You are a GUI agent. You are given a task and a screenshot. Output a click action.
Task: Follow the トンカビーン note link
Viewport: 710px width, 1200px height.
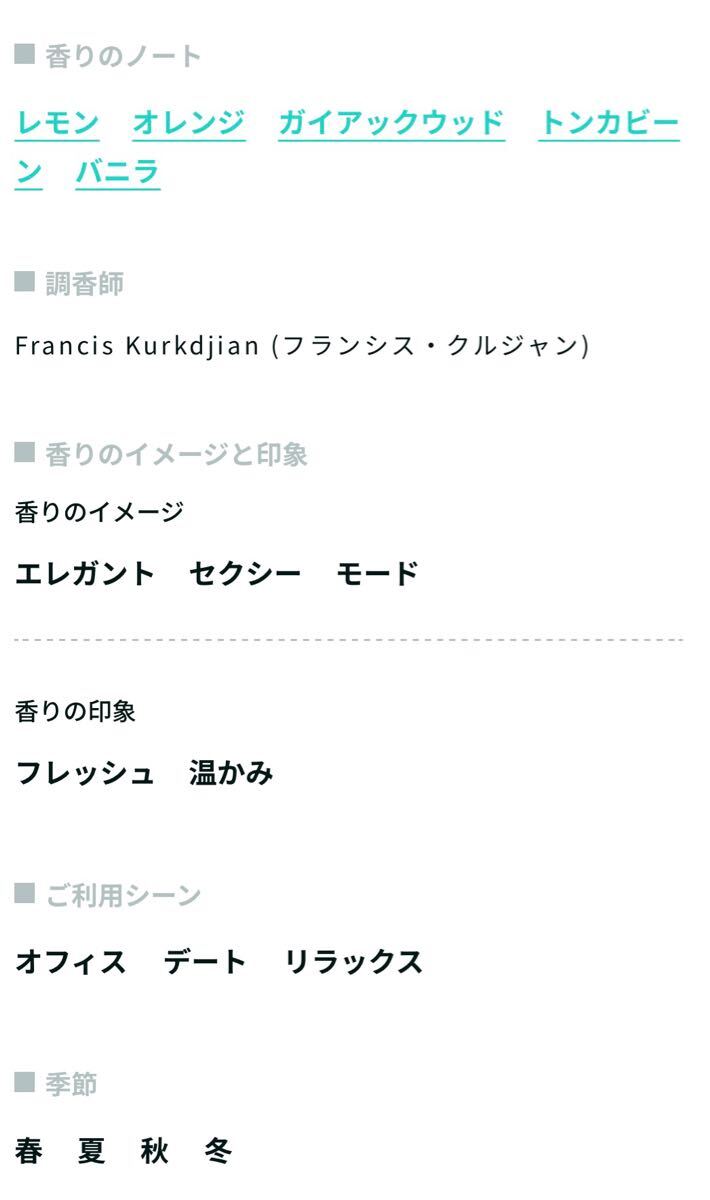coord(608,123)
